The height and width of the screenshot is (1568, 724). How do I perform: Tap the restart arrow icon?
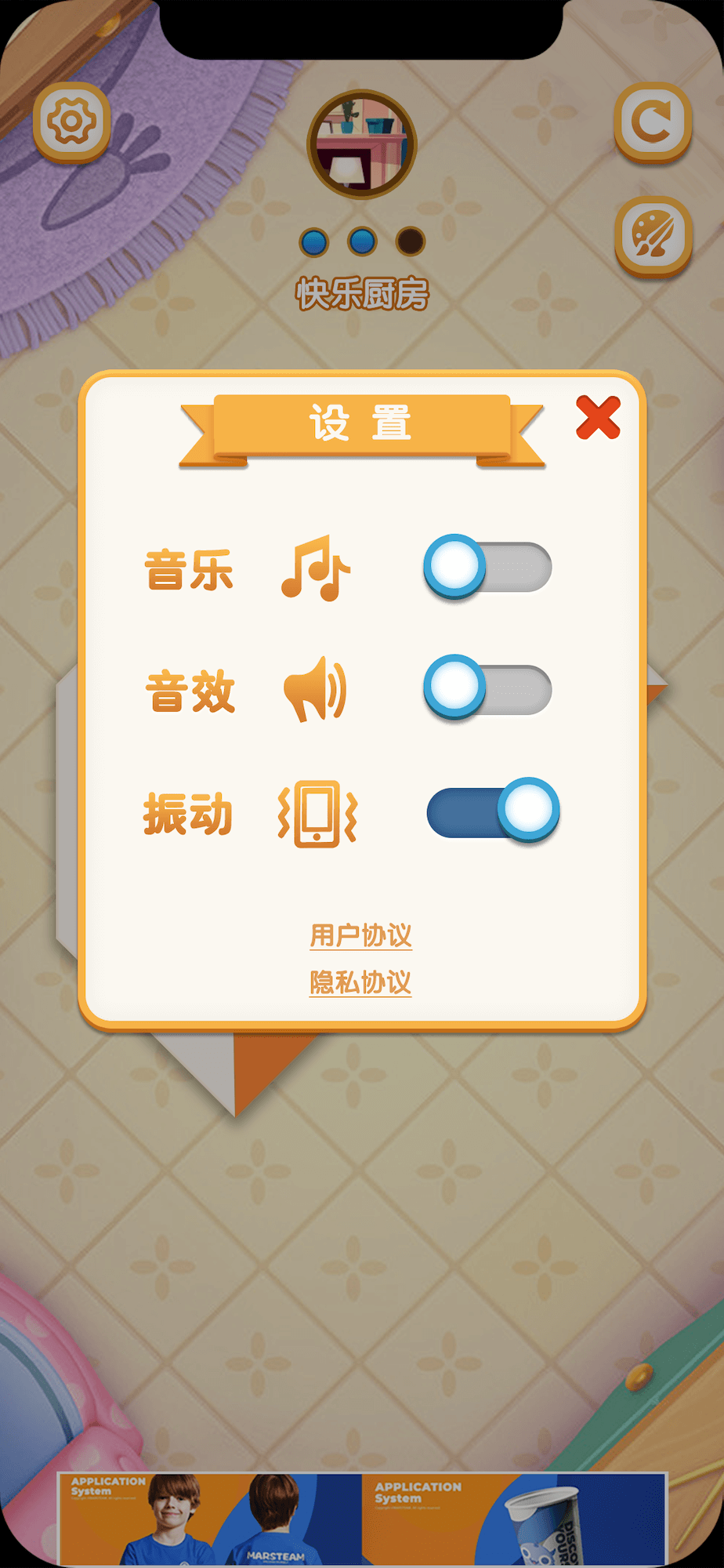(653, 122)
